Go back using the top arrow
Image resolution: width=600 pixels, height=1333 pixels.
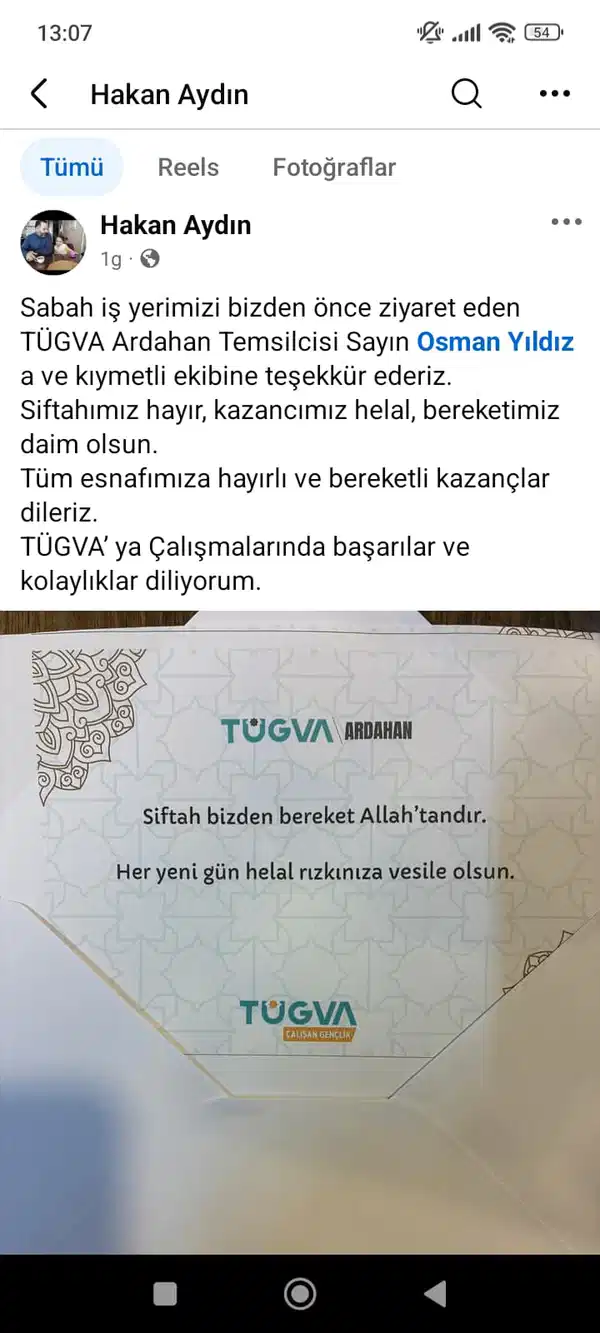(39, 94)
